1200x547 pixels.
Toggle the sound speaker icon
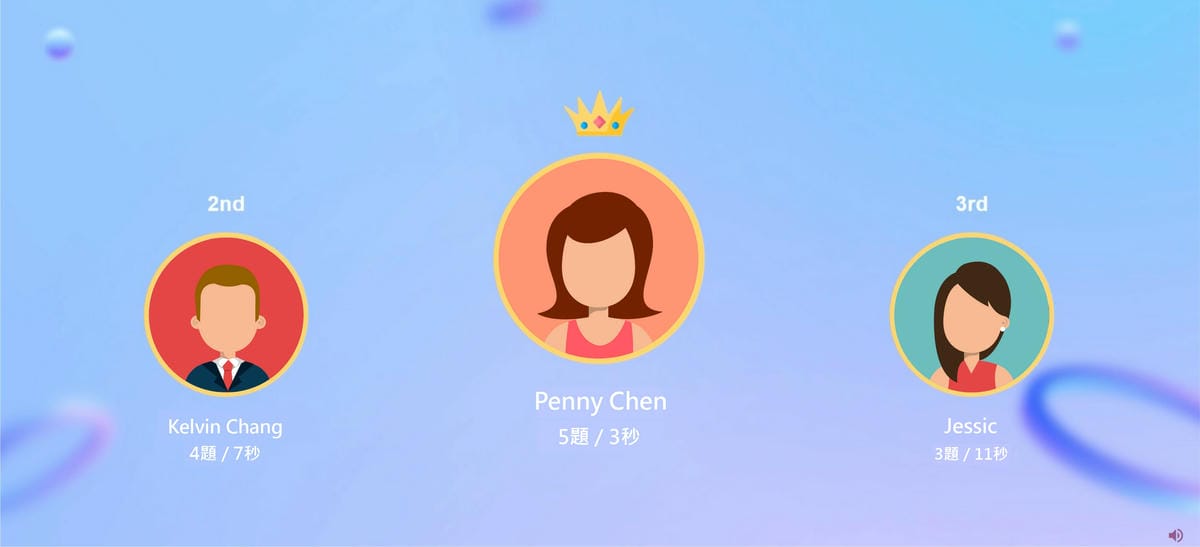click(1175, 535)
